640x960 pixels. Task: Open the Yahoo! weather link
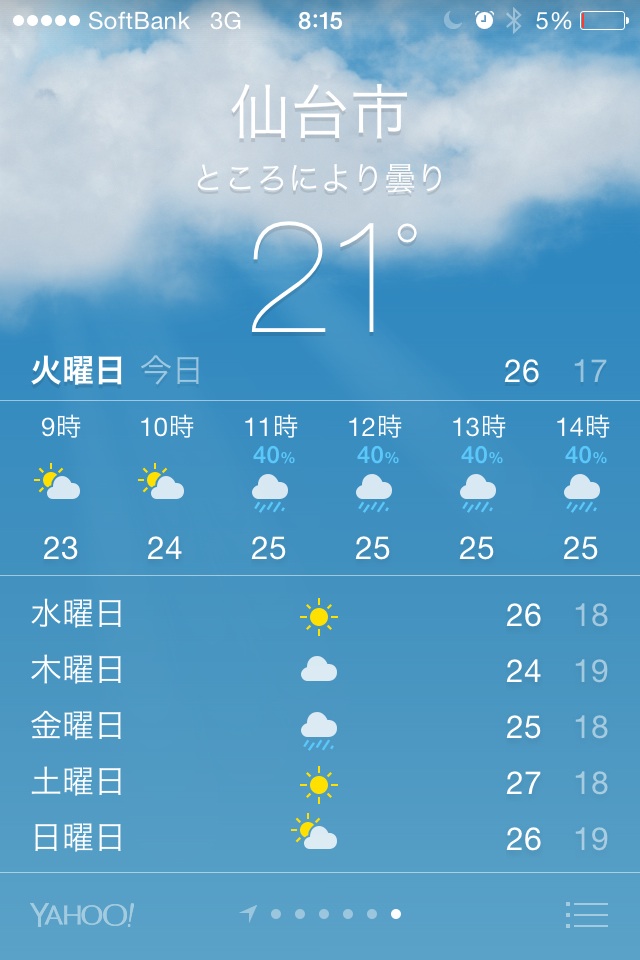click(x=82, y=914)
